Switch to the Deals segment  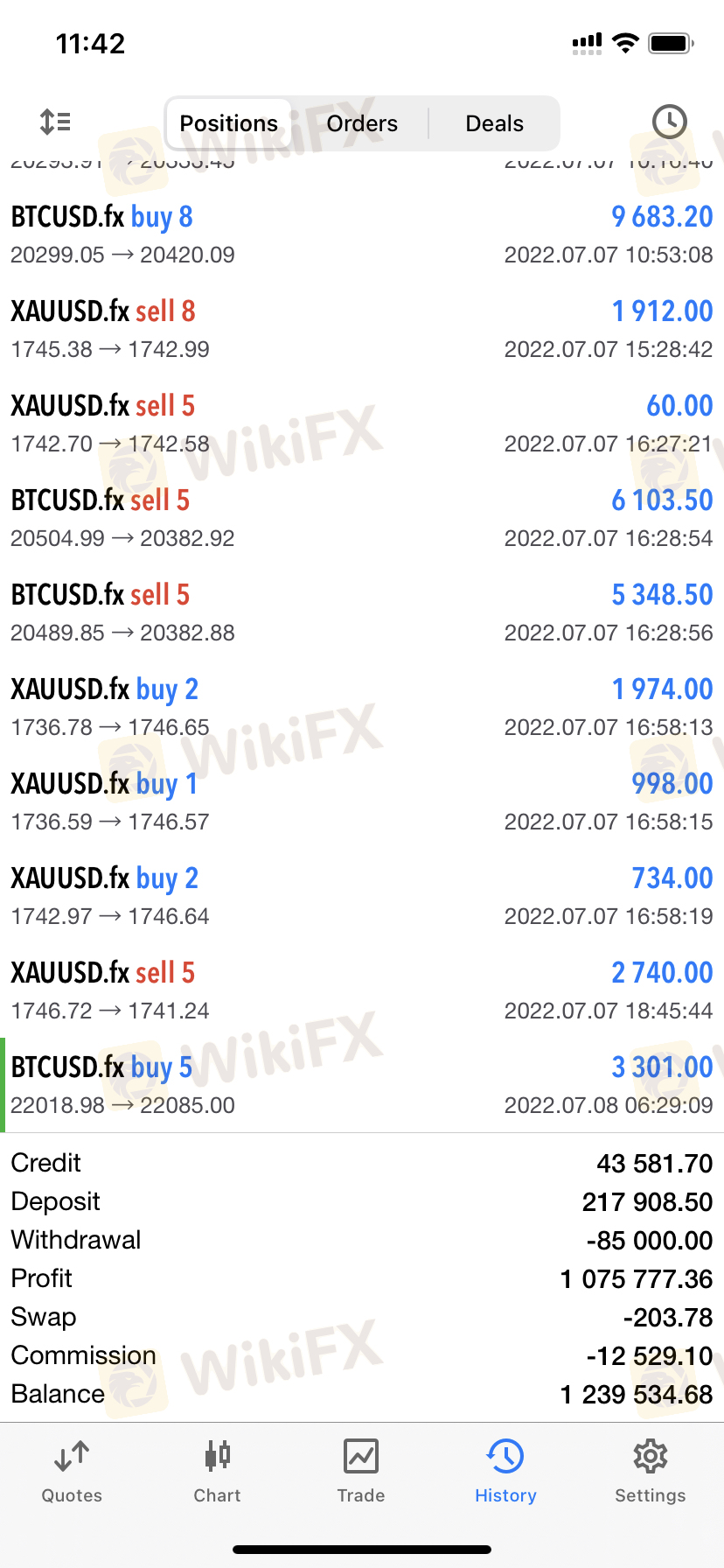click(x=494, y=123)
